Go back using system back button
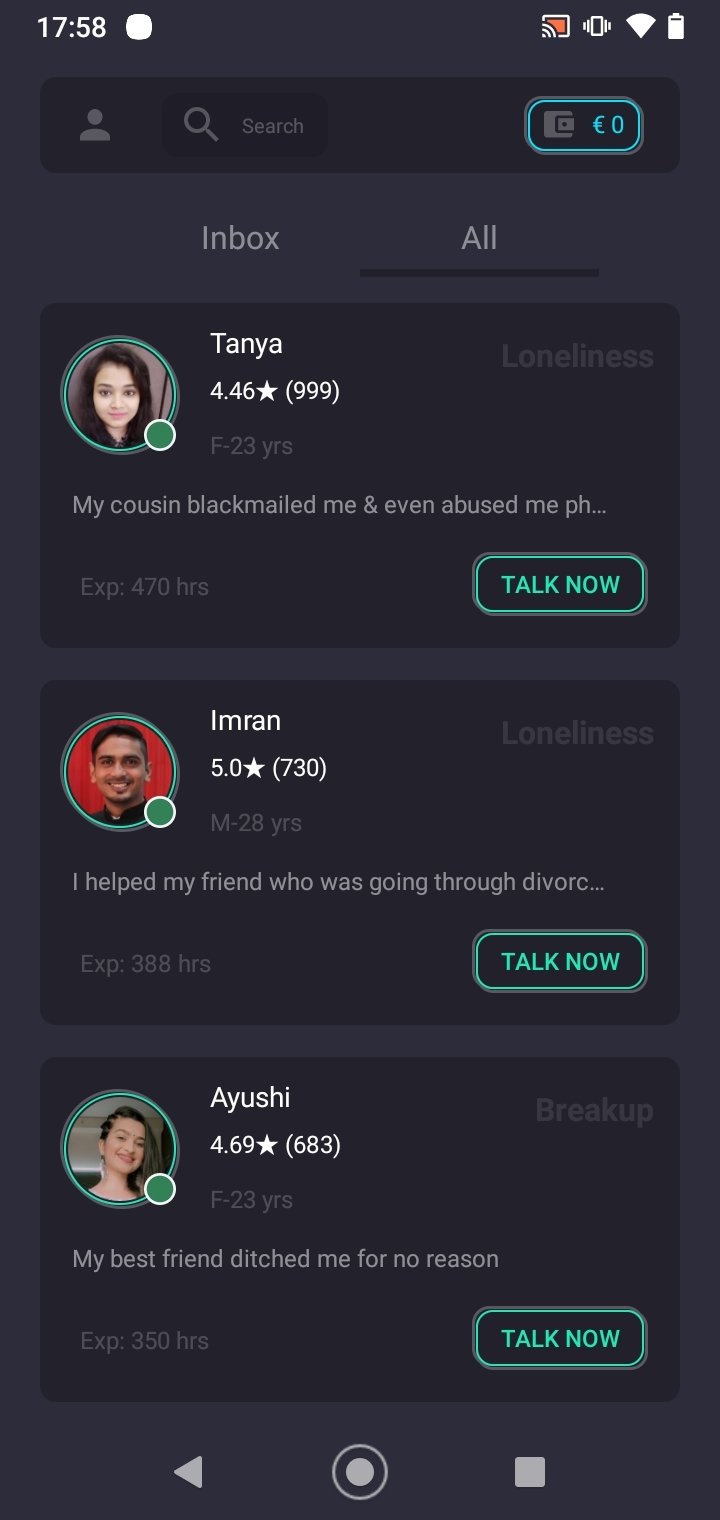Image resolution: width=720 pixels, height=1520 pixels. click(x=188, y=1472)
